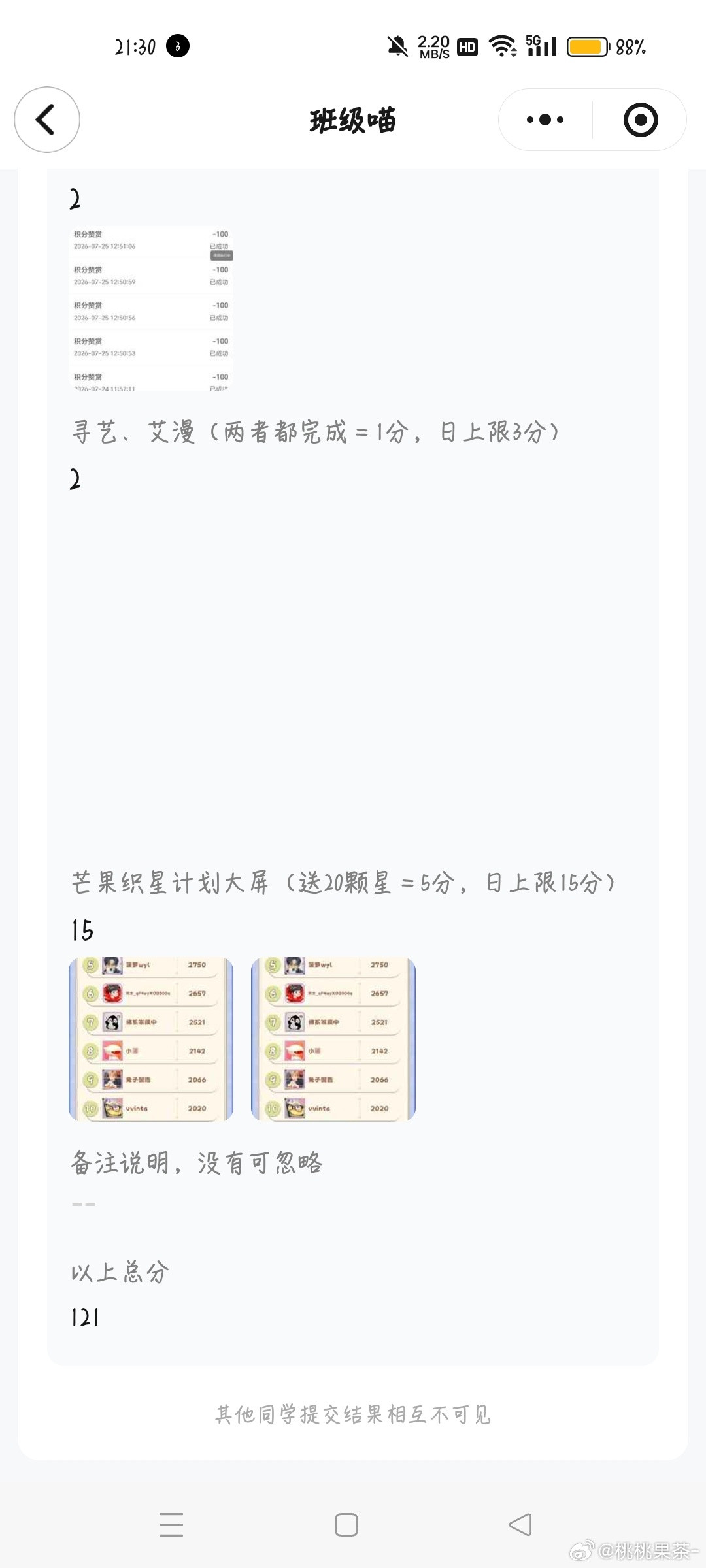View the second 芒果织星计划 ranking screenshot
The image size is (706, 1568).
[x=333, y=1039]
